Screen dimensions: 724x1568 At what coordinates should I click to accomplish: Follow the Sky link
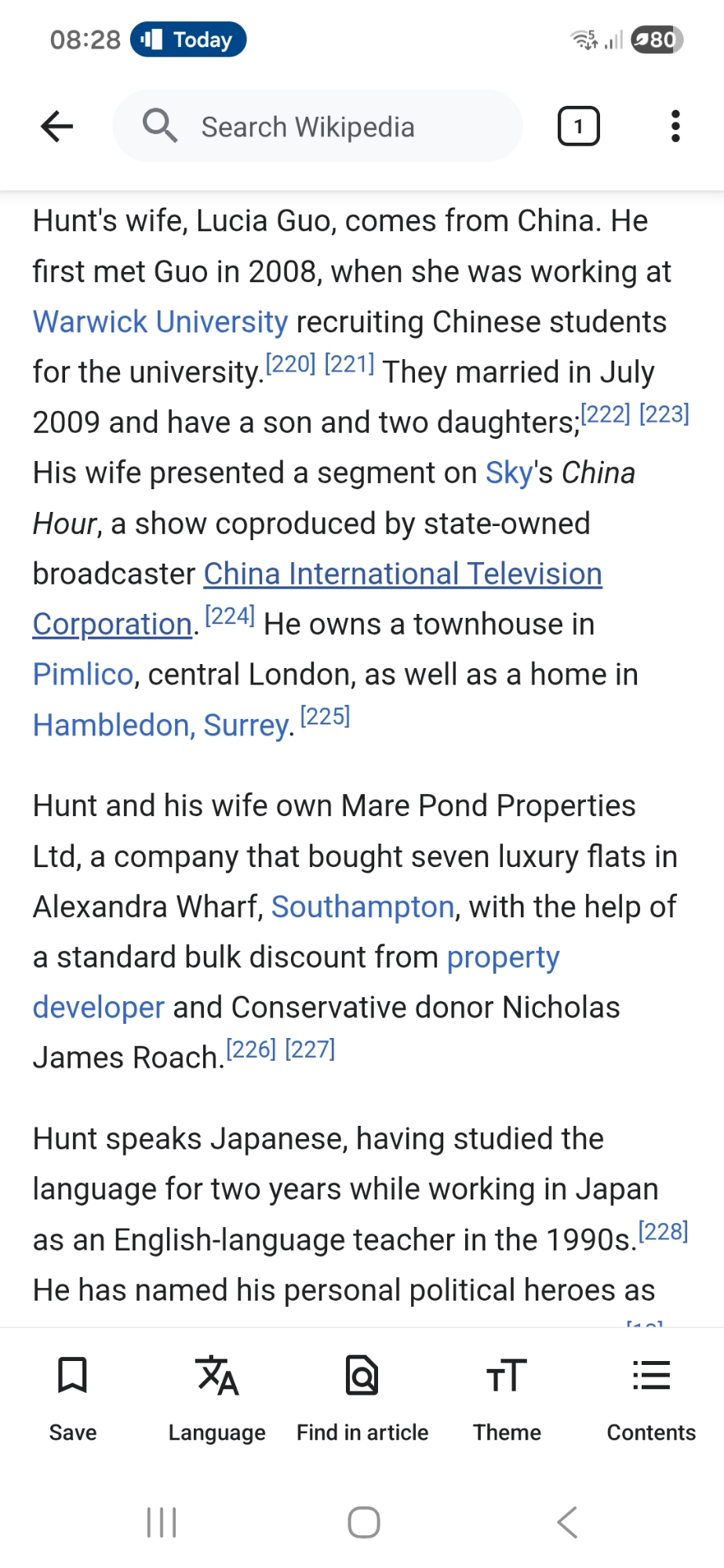(x=509, y=474)
